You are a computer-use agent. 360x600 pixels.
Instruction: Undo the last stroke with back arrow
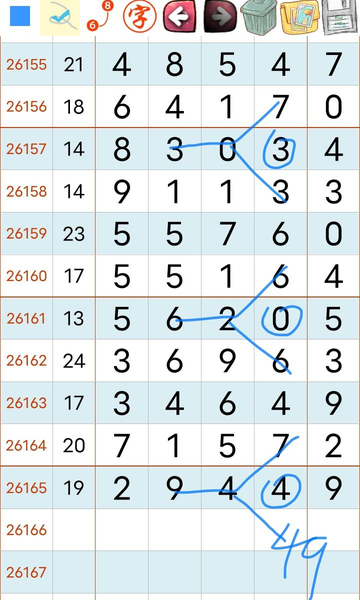[x=180, y=16]
